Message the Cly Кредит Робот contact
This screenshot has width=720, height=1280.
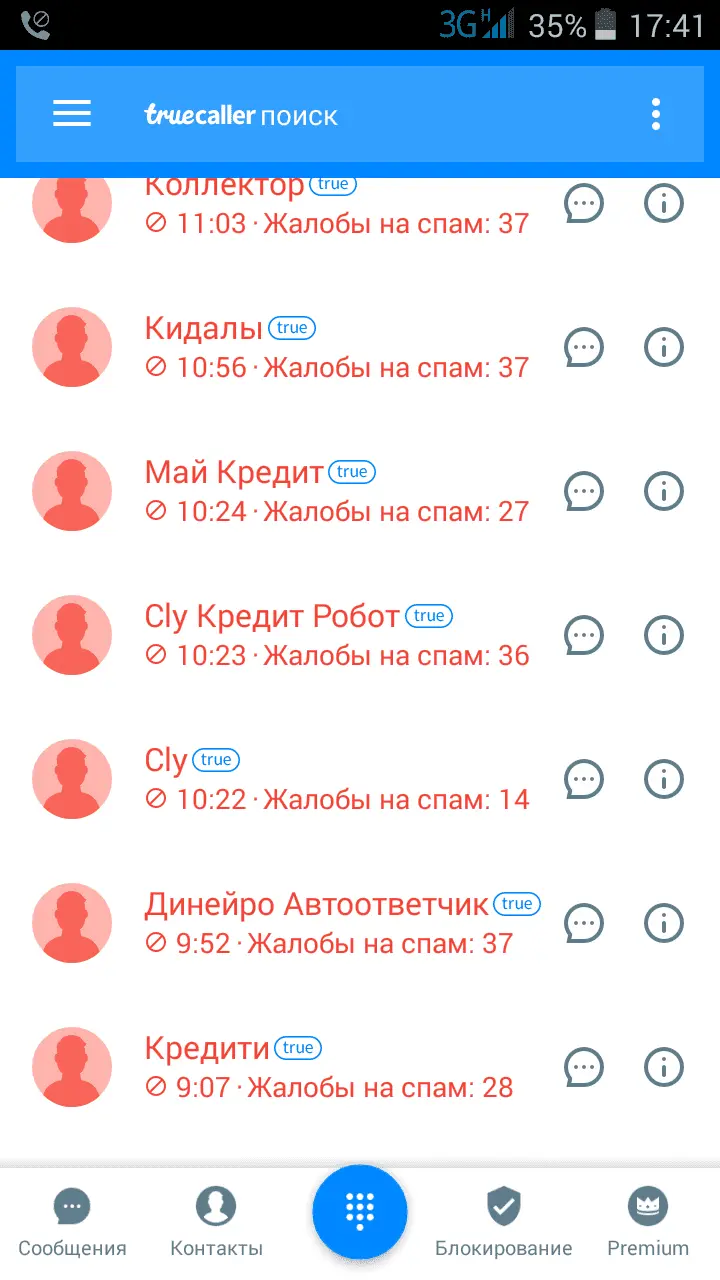pyautogui.click(x=584, y=635)
